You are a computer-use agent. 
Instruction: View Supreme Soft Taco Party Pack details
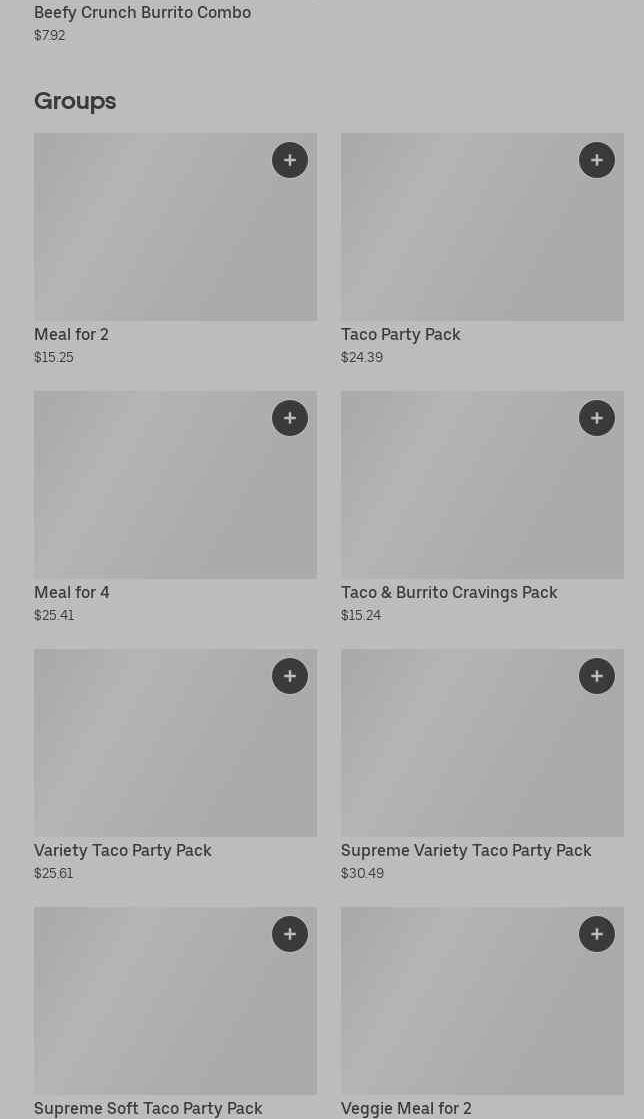176,1013
